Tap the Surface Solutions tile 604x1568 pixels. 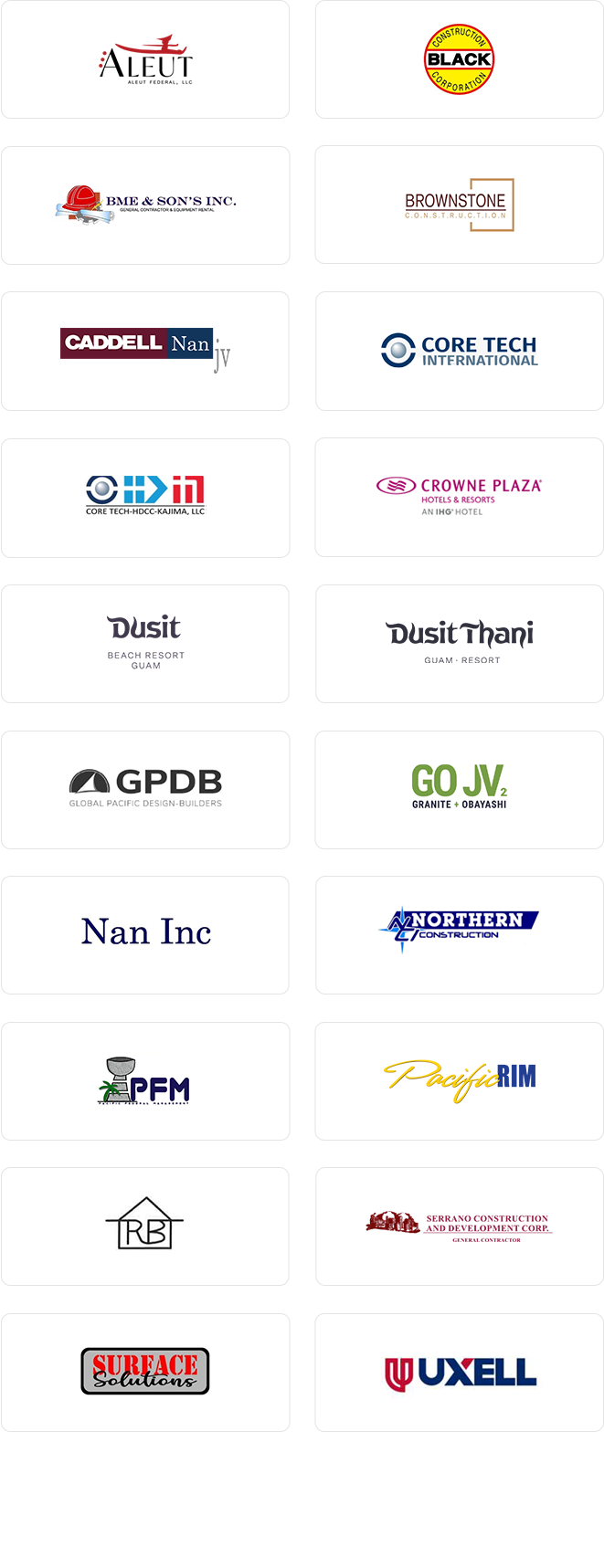click(x=145, y=1373)
